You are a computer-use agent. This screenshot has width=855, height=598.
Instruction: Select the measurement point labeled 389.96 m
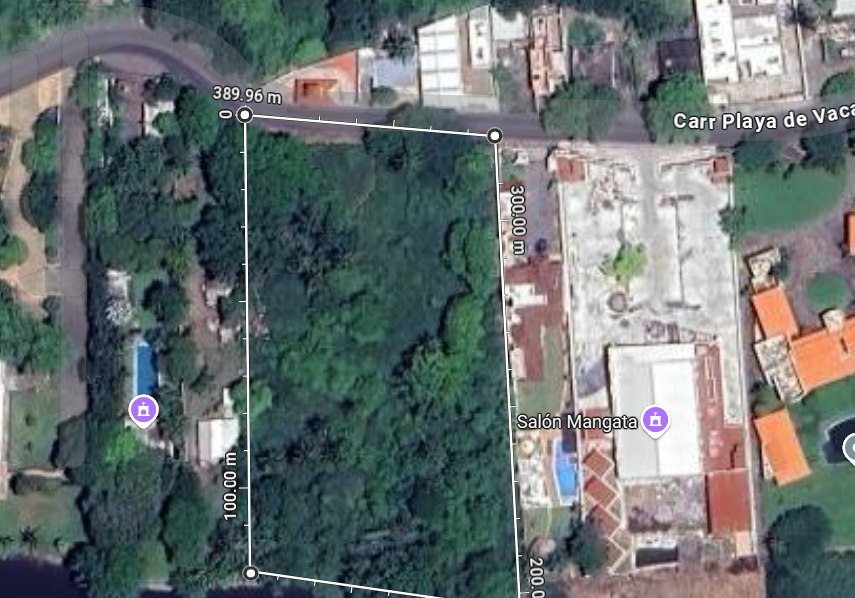244,116
